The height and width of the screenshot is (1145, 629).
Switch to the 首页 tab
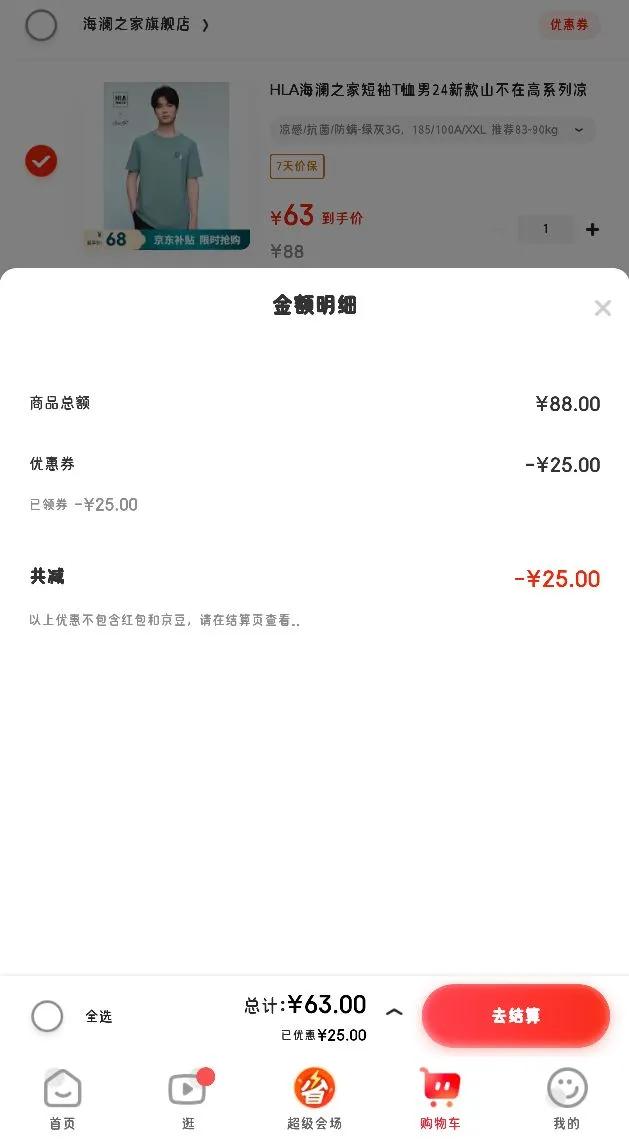pos(63,1099)
